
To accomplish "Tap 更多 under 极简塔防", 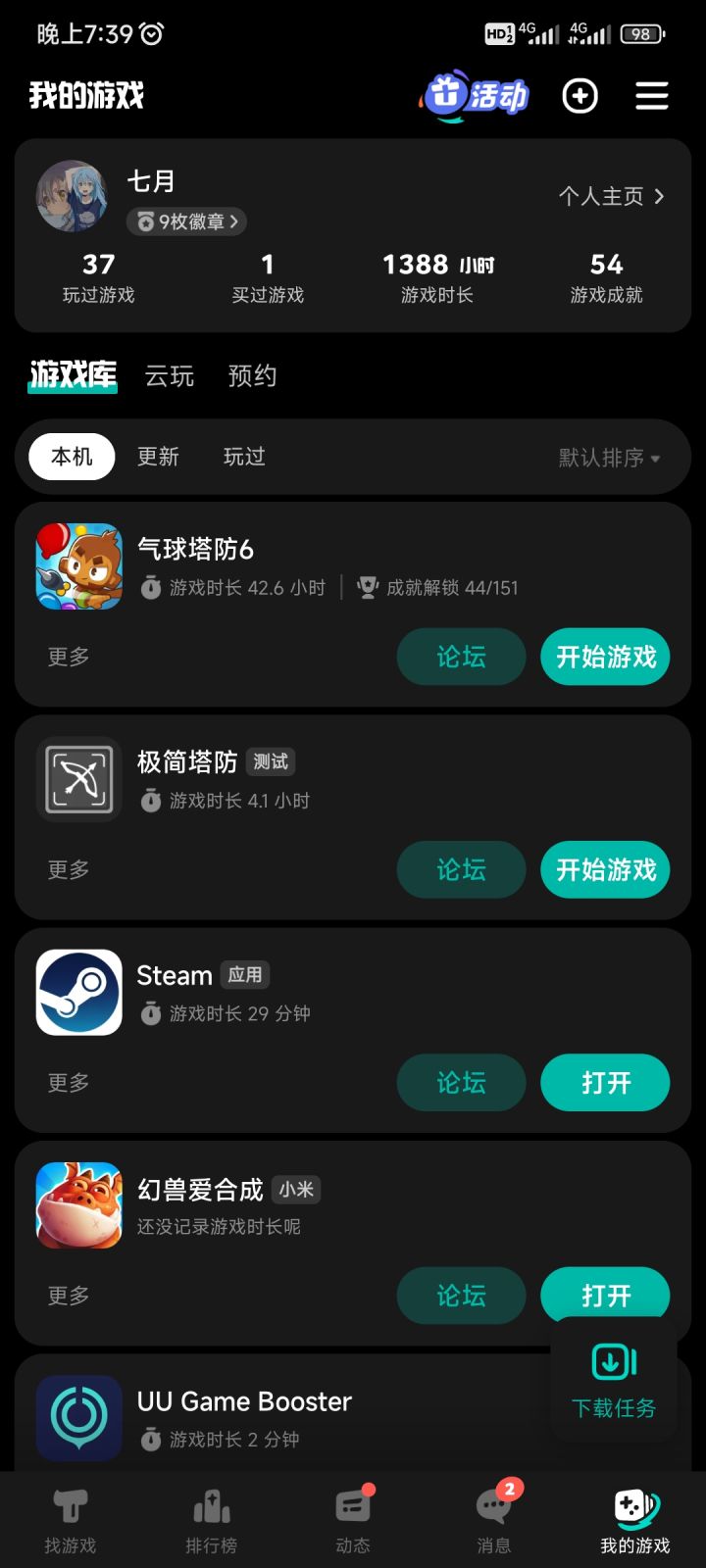I will click(69, 869).
